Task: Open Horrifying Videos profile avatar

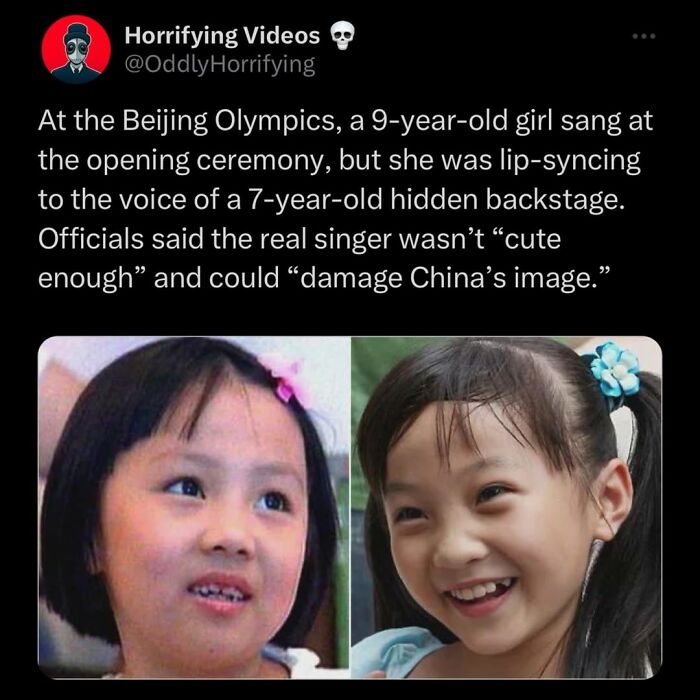Action: tap(76, 50)
